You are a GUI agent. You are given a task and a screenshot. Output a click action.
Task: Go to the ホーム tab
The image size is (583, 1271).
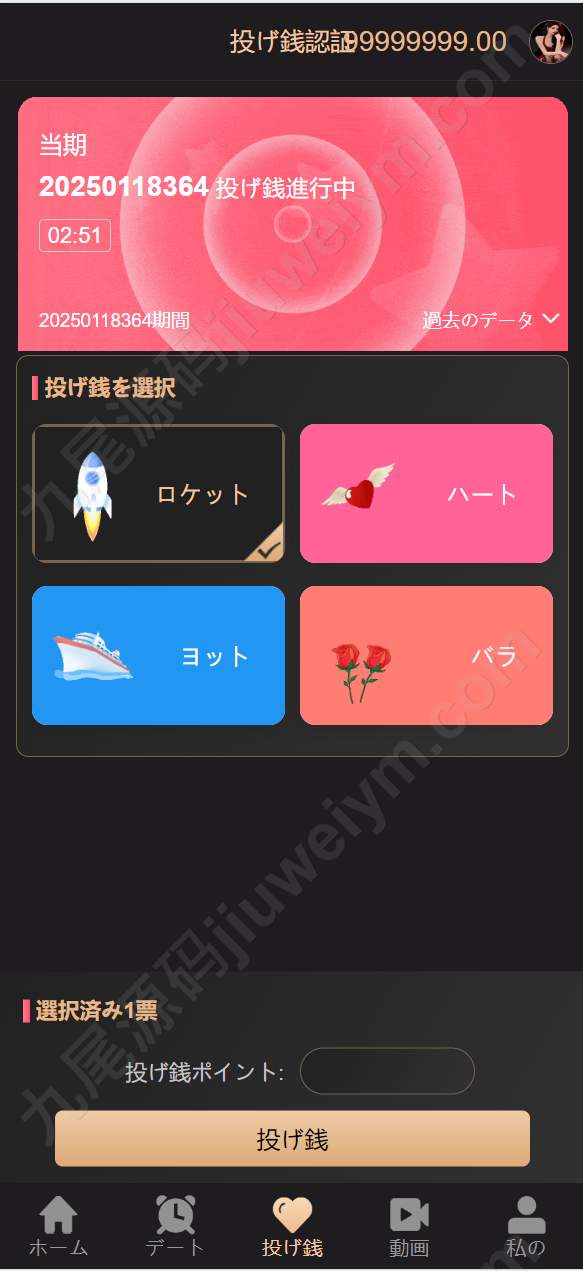coord(58,1227)
